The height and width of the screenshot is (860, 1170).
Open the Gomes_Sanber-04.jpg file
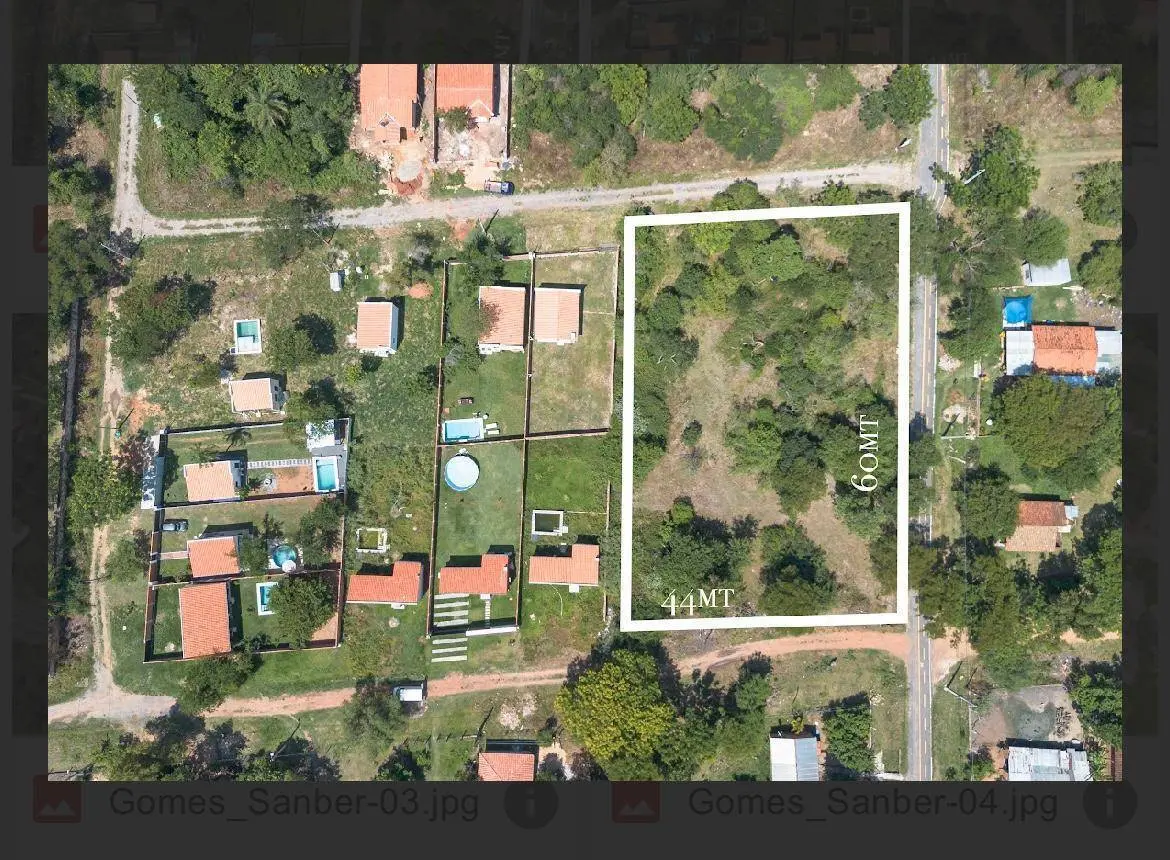[x=872, y=803]
